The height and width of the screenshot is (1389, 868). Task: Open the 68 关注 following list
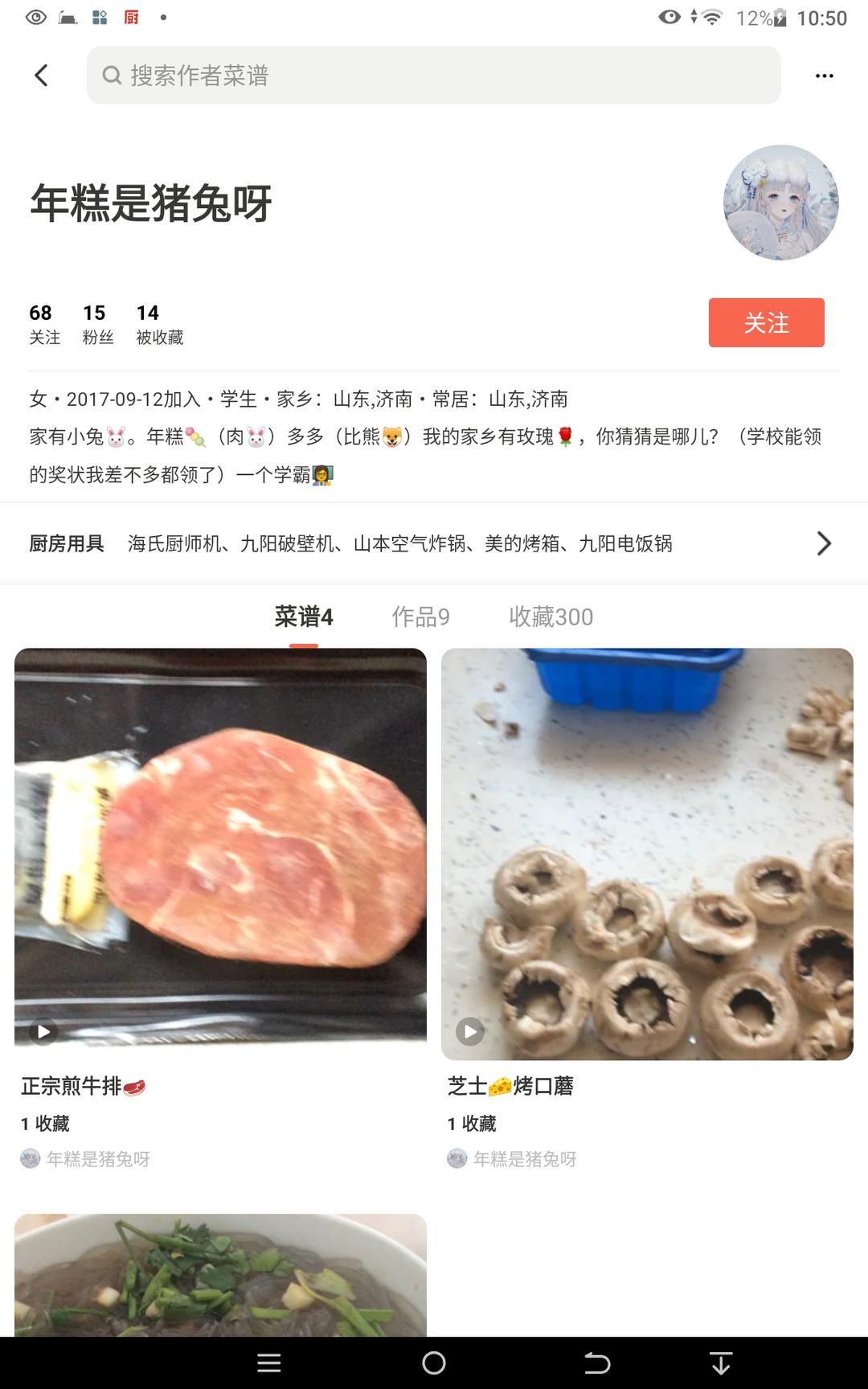coord(44,324)
